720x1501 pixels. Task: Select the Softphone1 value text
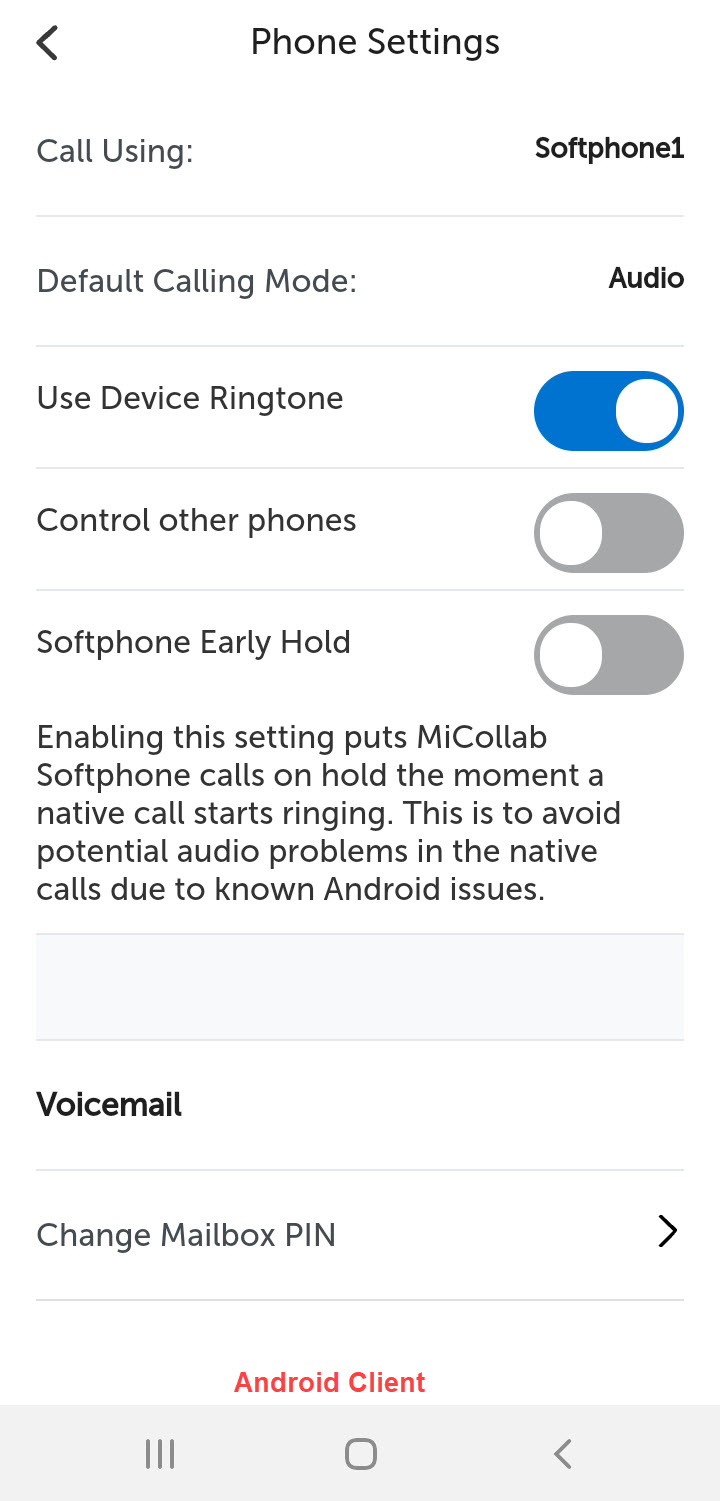[x=608, y=148]
